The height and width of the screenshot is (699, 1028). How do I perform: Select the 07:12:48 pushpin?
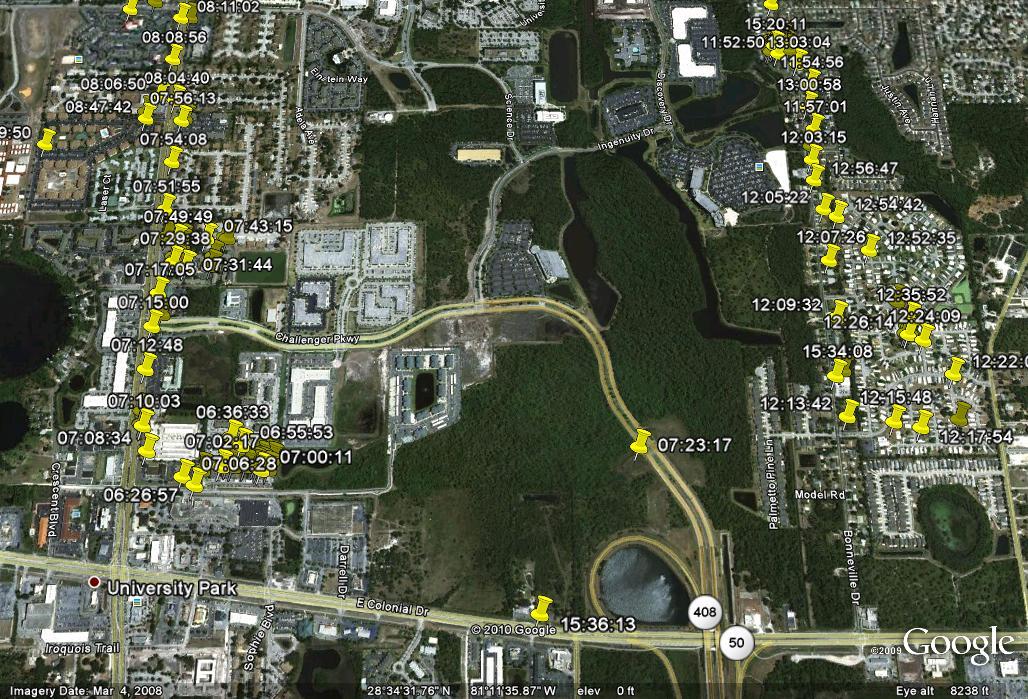(x=146, y=366)
